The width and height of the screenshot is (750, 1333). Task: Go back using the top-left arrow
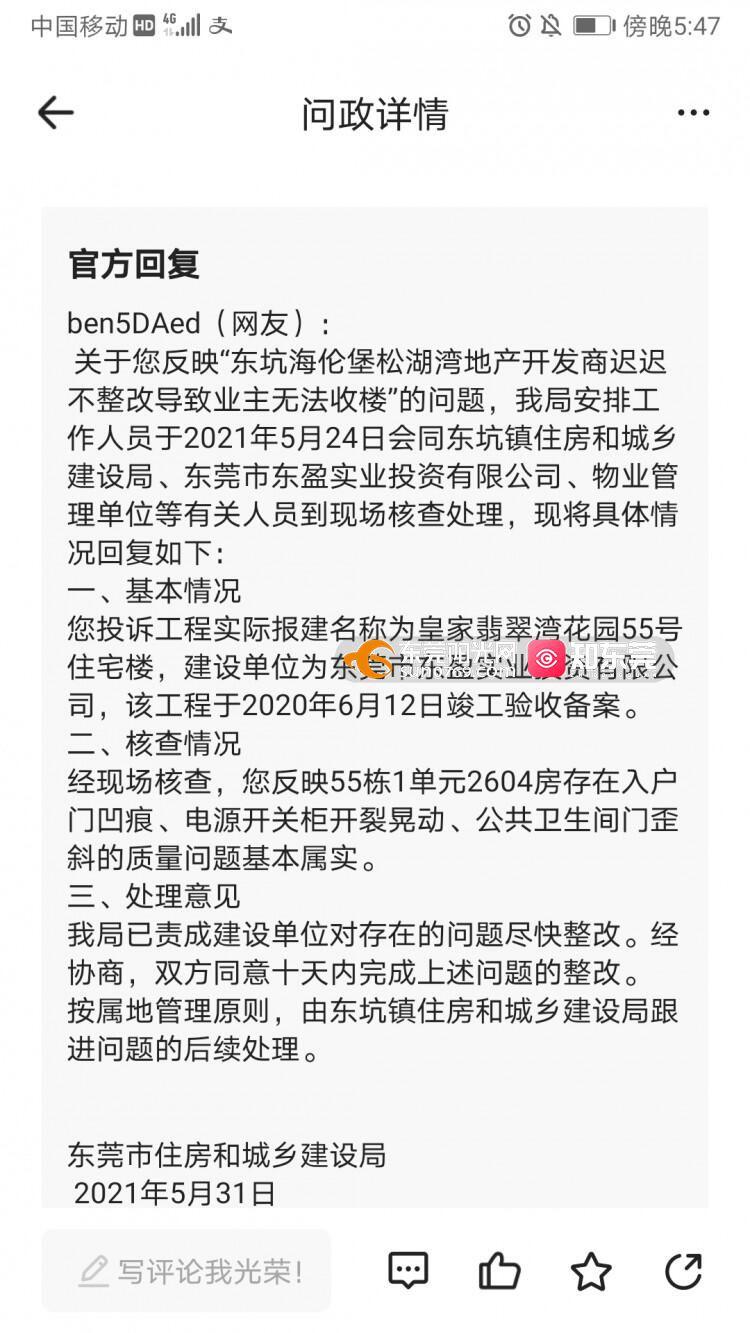click(56, 113)
